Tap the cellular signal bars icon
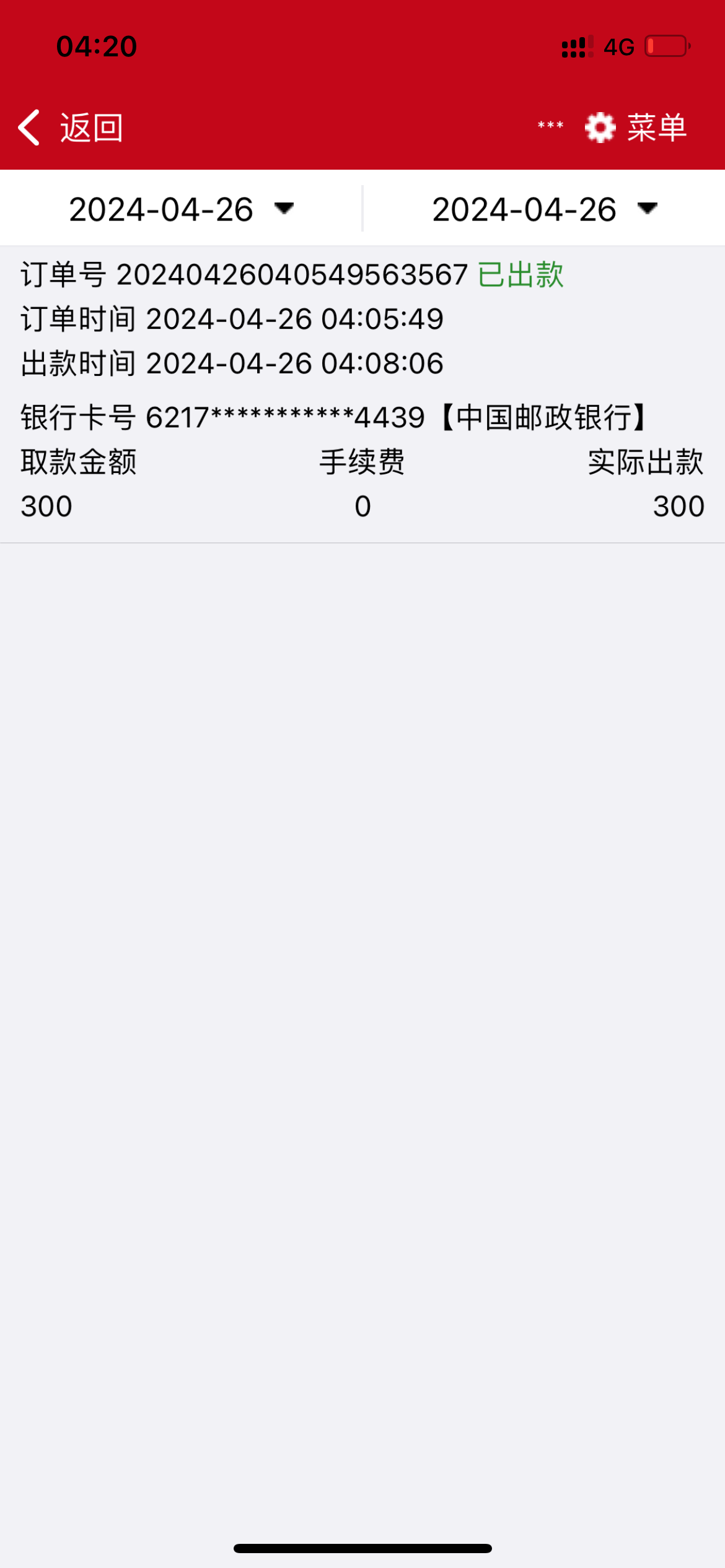Viewport: 725px width, 1568px height. click(576, 45)
